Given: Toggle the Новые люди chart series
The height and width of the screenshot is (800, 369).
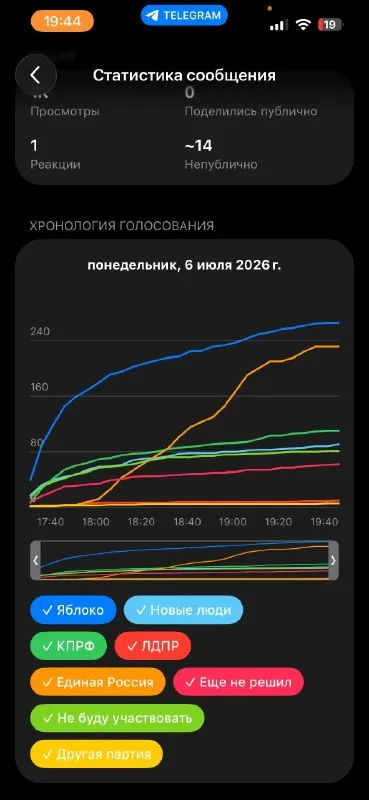Looking at the screenshot, I should (184, 610).
